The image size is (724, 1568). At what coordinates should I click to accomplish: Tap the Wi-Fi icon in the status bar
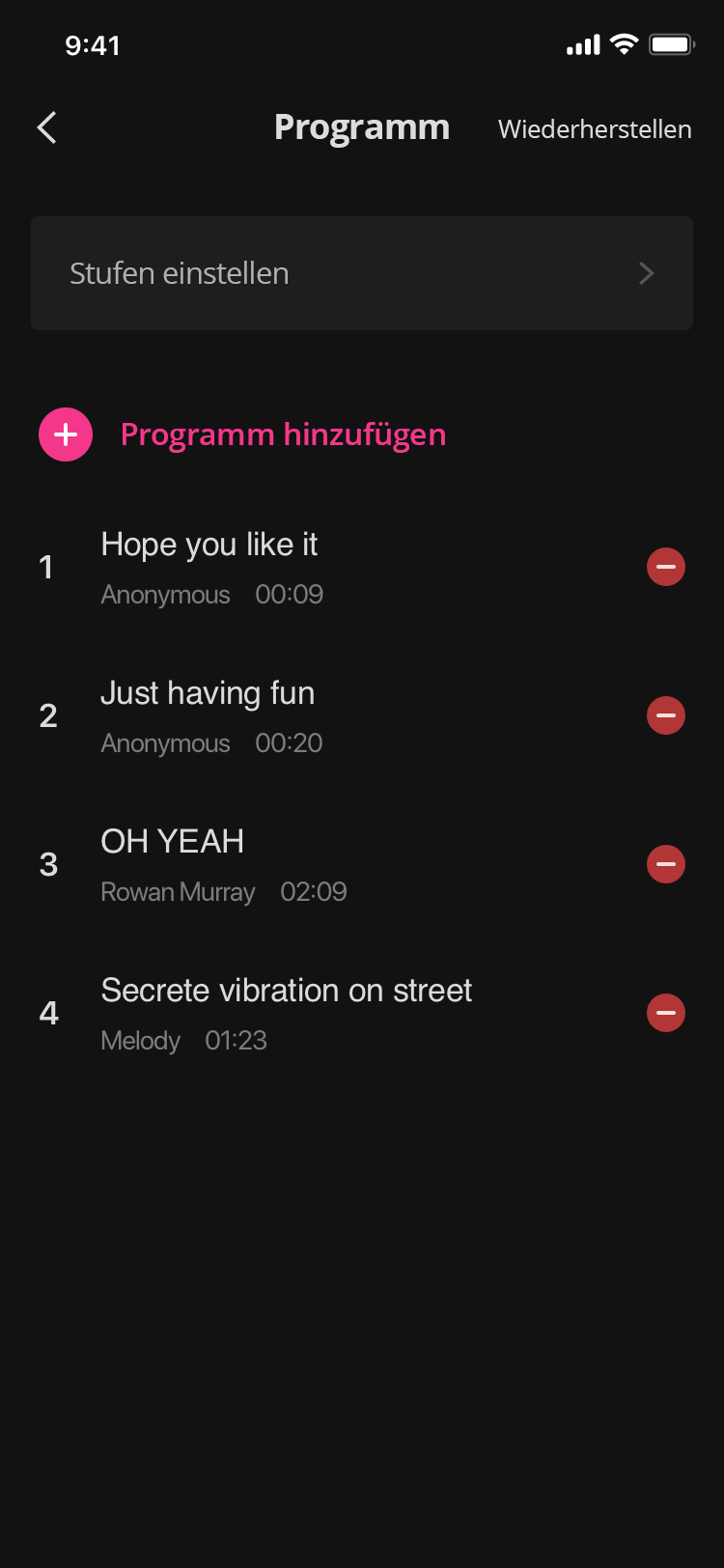pos(624,43)
